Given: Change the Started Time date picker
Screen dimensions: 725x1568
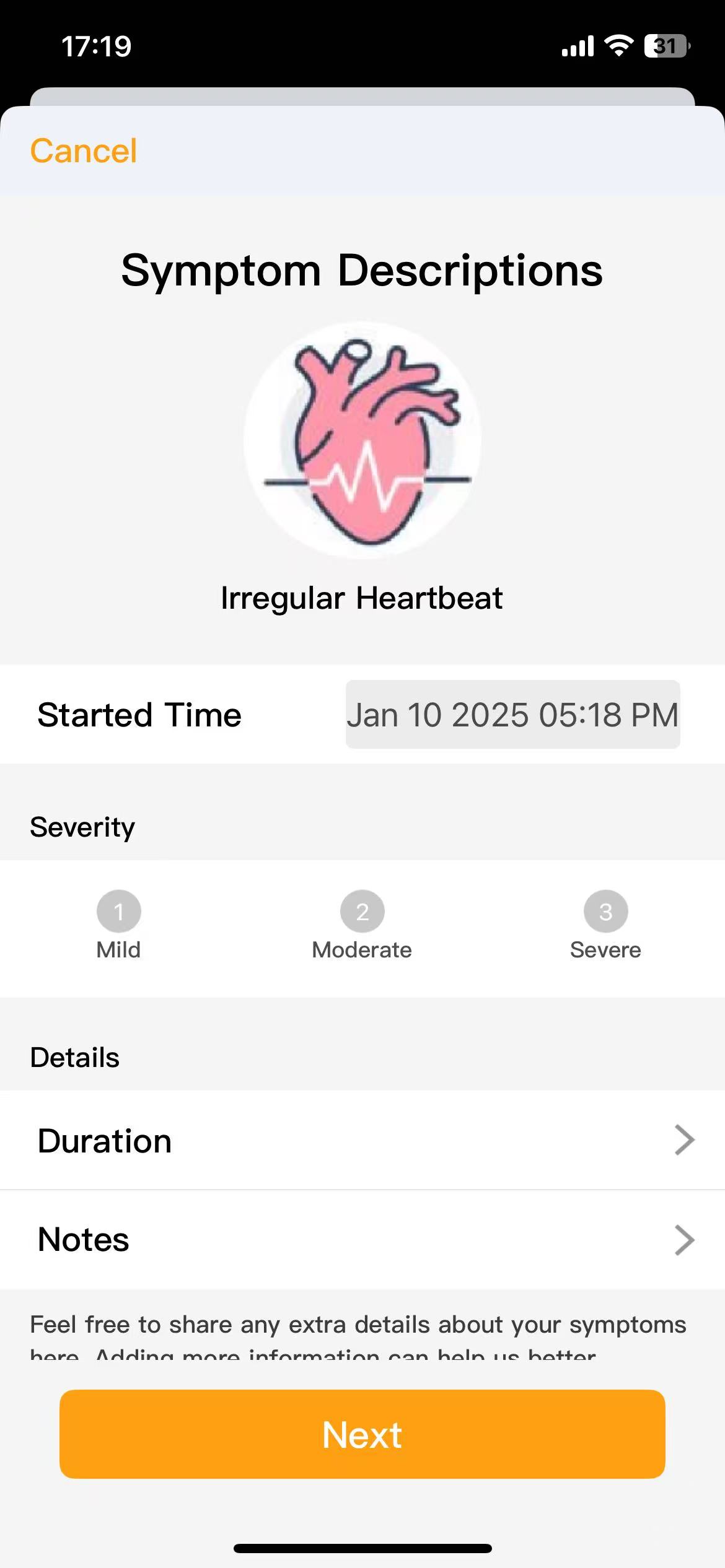Looking at the screenshot, I should 512,715.
